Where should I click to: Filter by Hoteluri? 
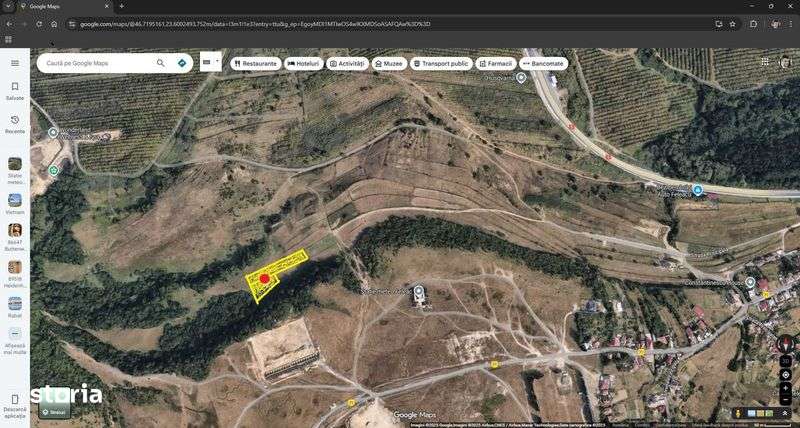(x=303, y=63)
